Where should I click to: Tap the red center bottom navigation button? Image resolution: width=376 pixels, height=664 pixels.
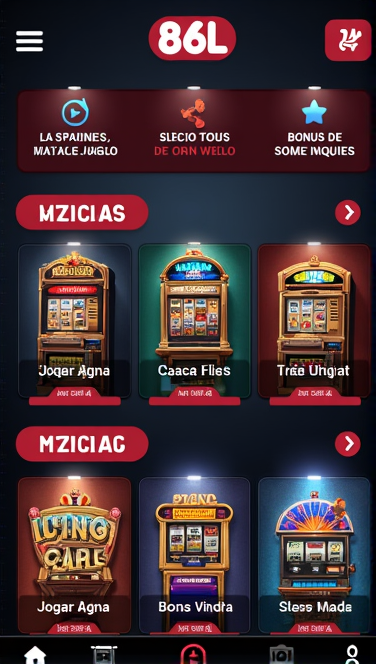pos(193,654)
